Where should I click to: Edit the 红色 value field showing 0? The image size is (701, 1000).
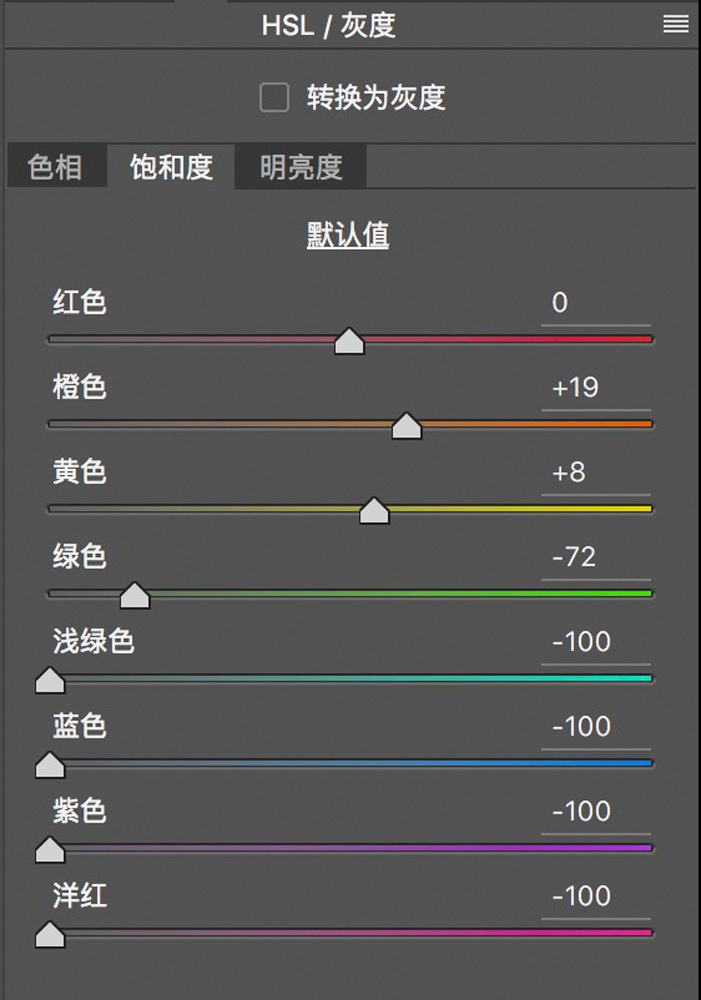click(x=596, y=303)
